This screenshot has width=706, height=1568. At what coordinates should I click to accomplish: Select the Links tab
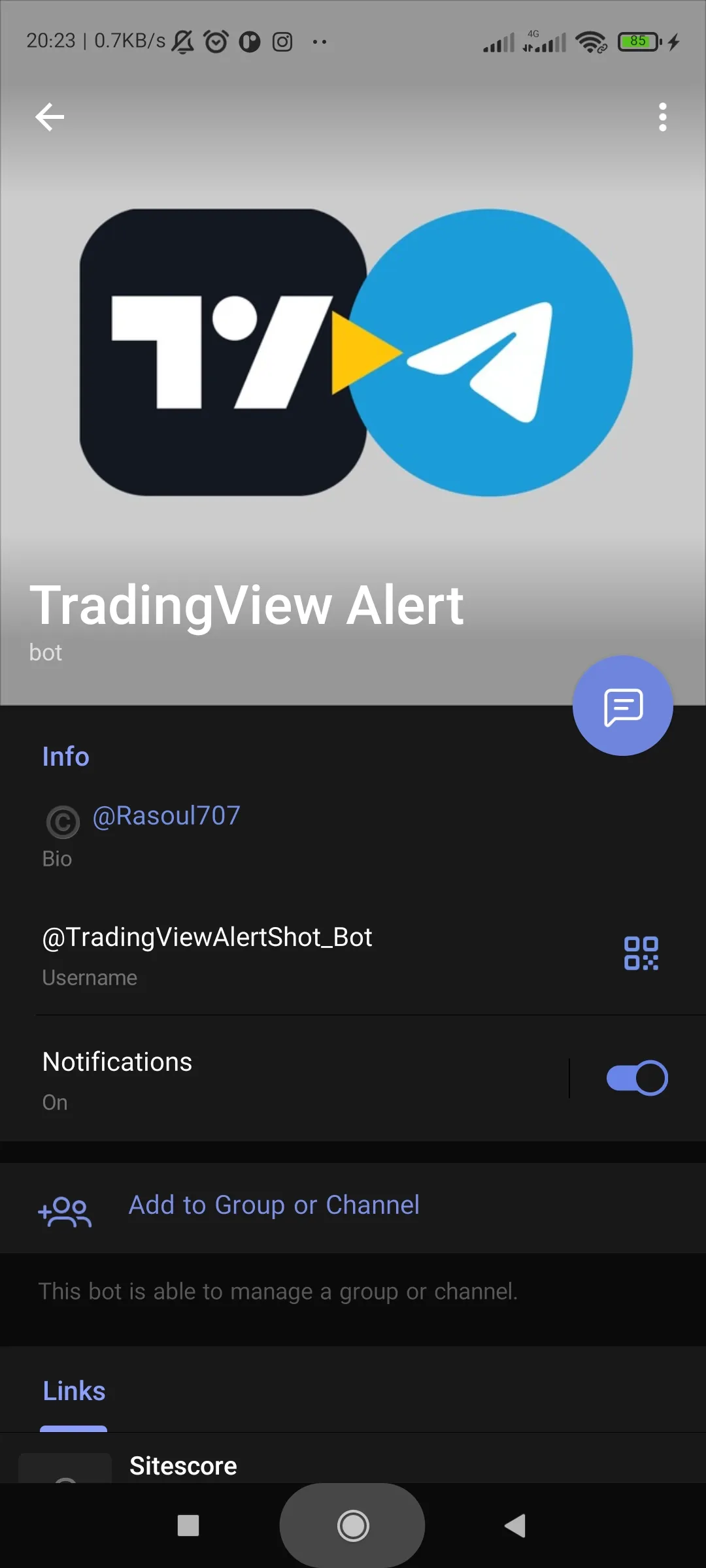[74, 1392]
